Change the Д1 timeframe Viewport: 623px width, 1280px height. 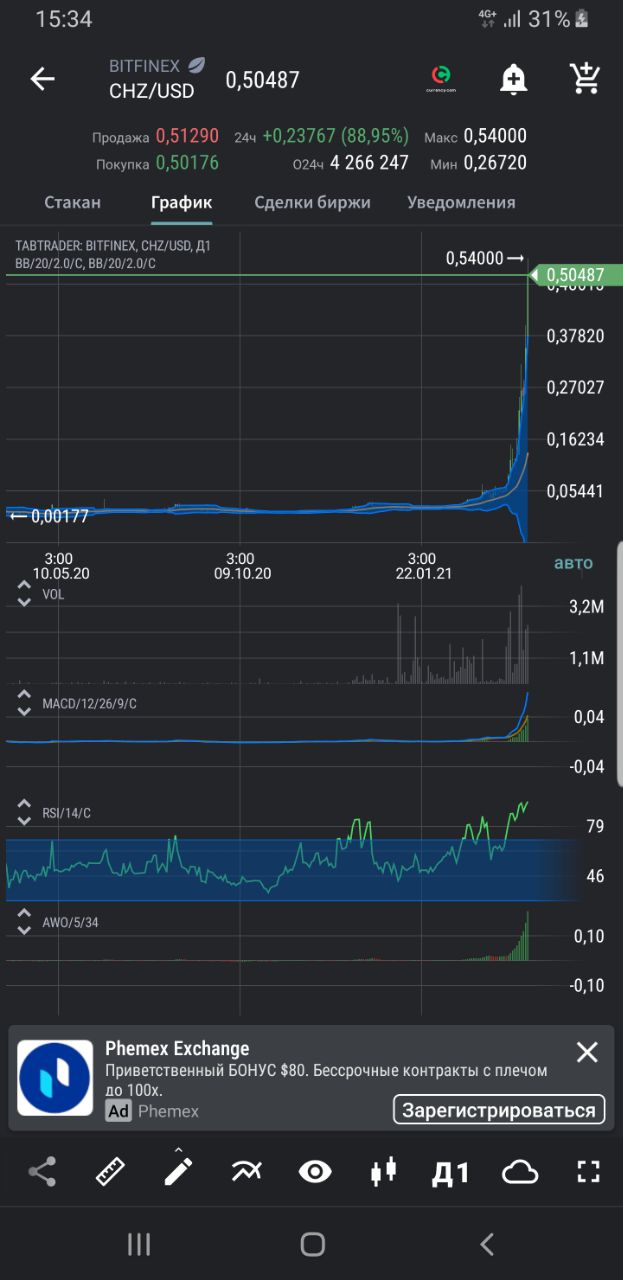click(x=450, y=1173)
